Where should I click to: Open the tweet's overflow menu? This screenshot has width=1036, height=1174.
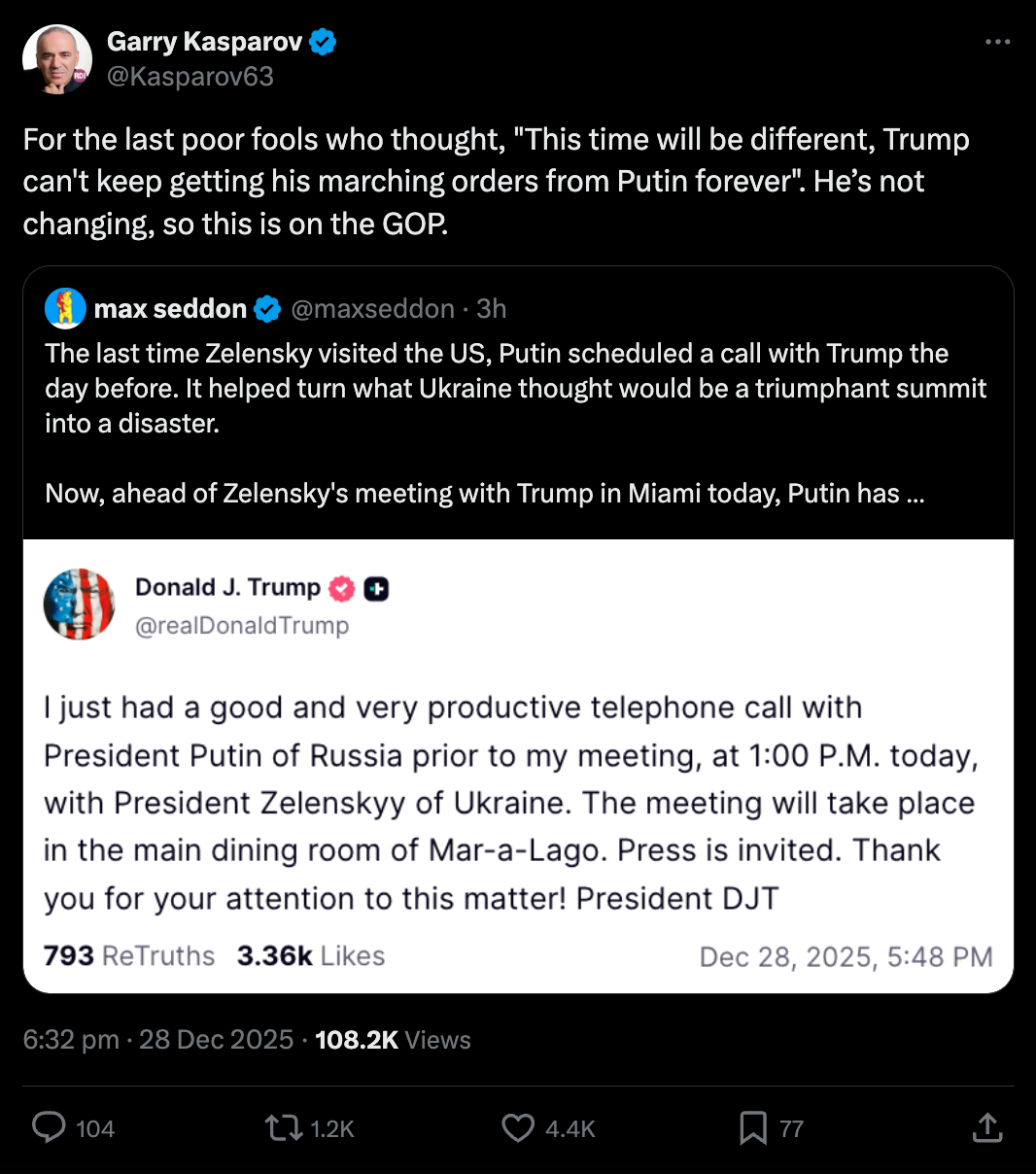tap(997, 42)
